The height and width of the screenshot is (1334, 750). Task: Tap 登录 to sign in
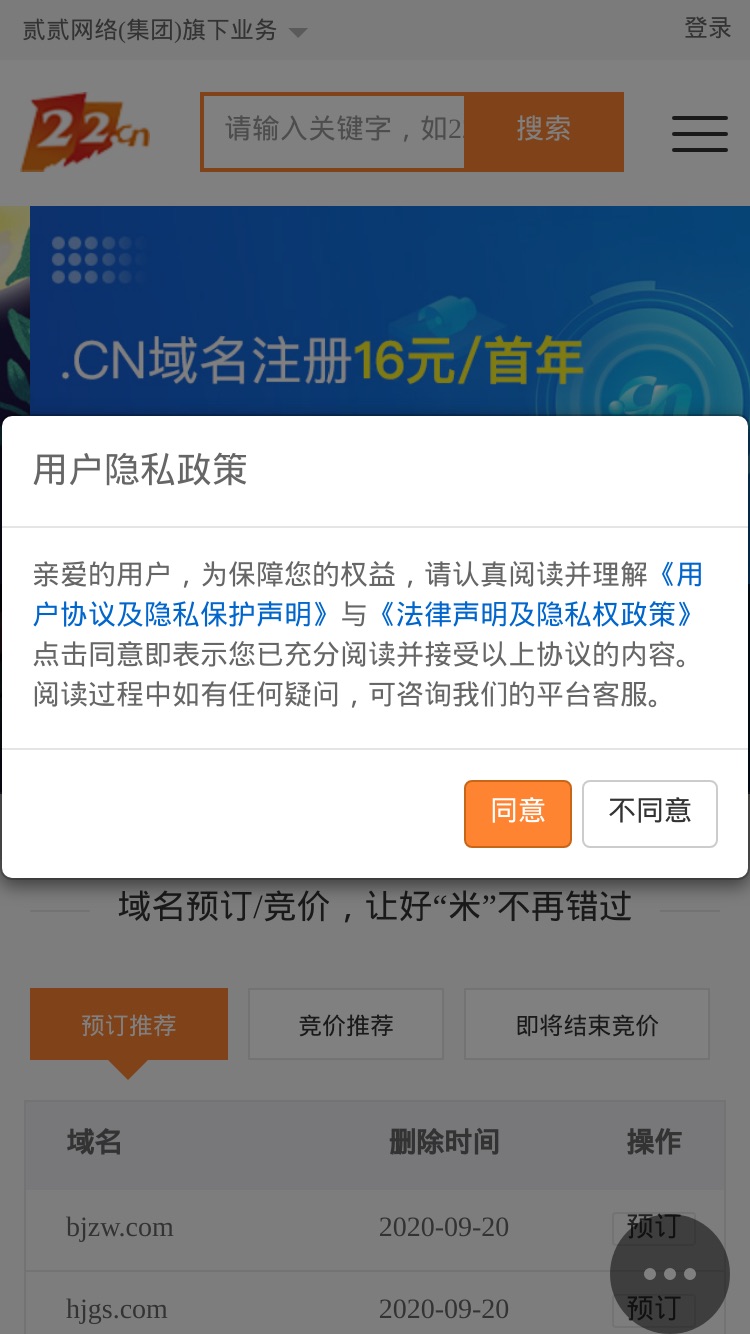[708, 28]
